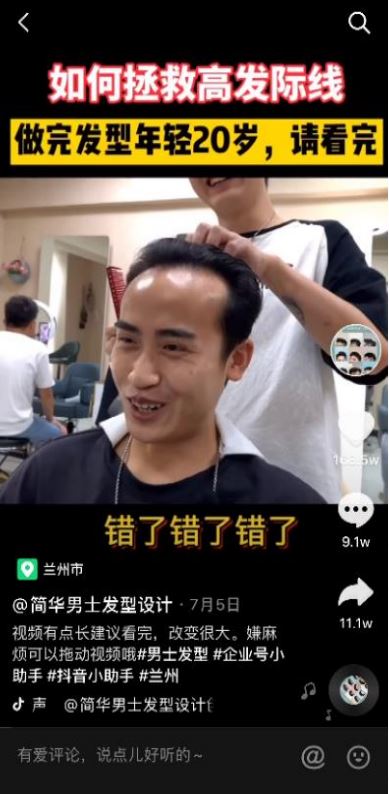389x794 pixels.
Task: Open the spinning music disc
Action: coord(354,690)
